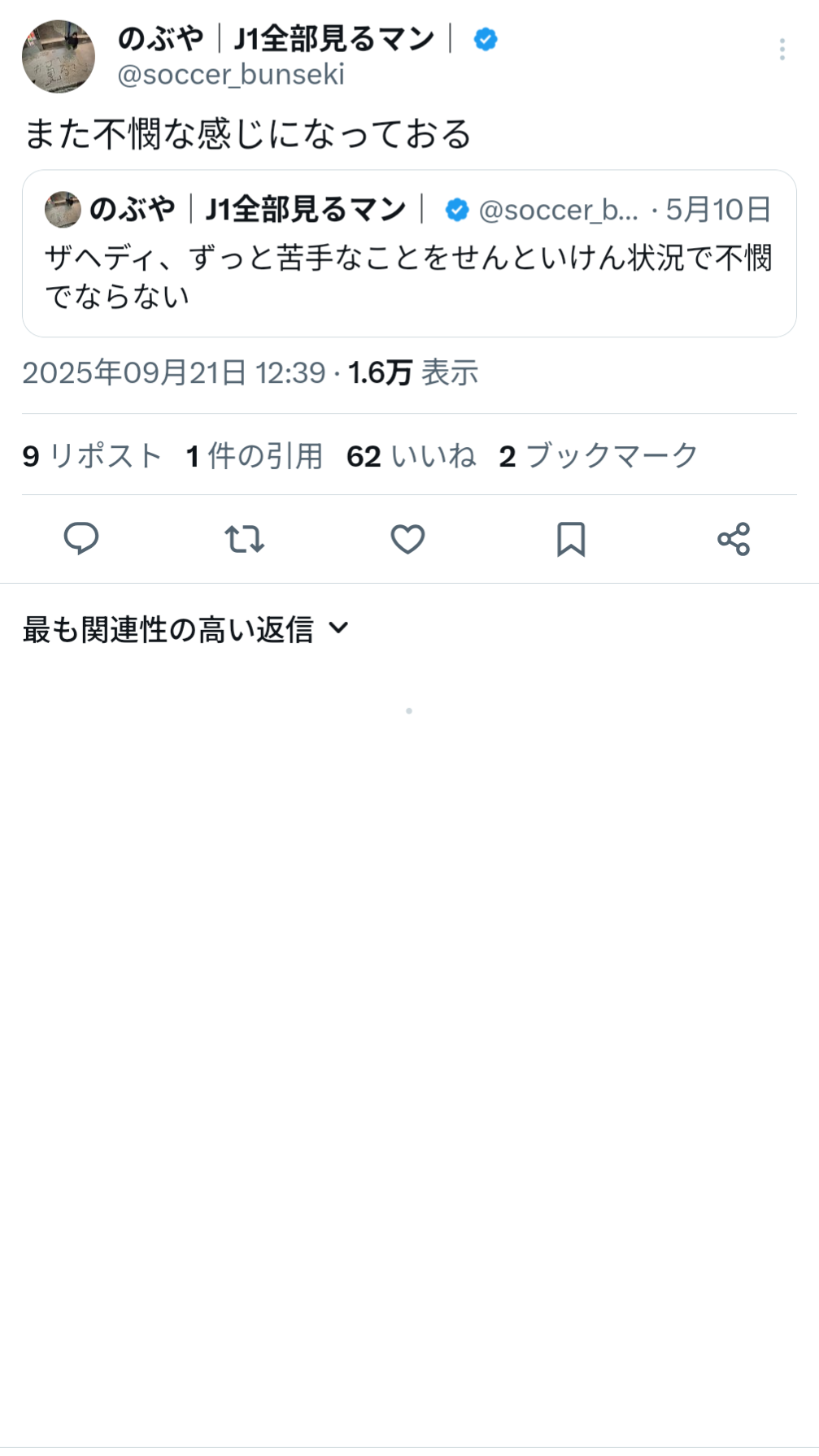This screenshot has width=819, height=1456.
Task: Open the post's overflow menu
Action: click(782, 50)
